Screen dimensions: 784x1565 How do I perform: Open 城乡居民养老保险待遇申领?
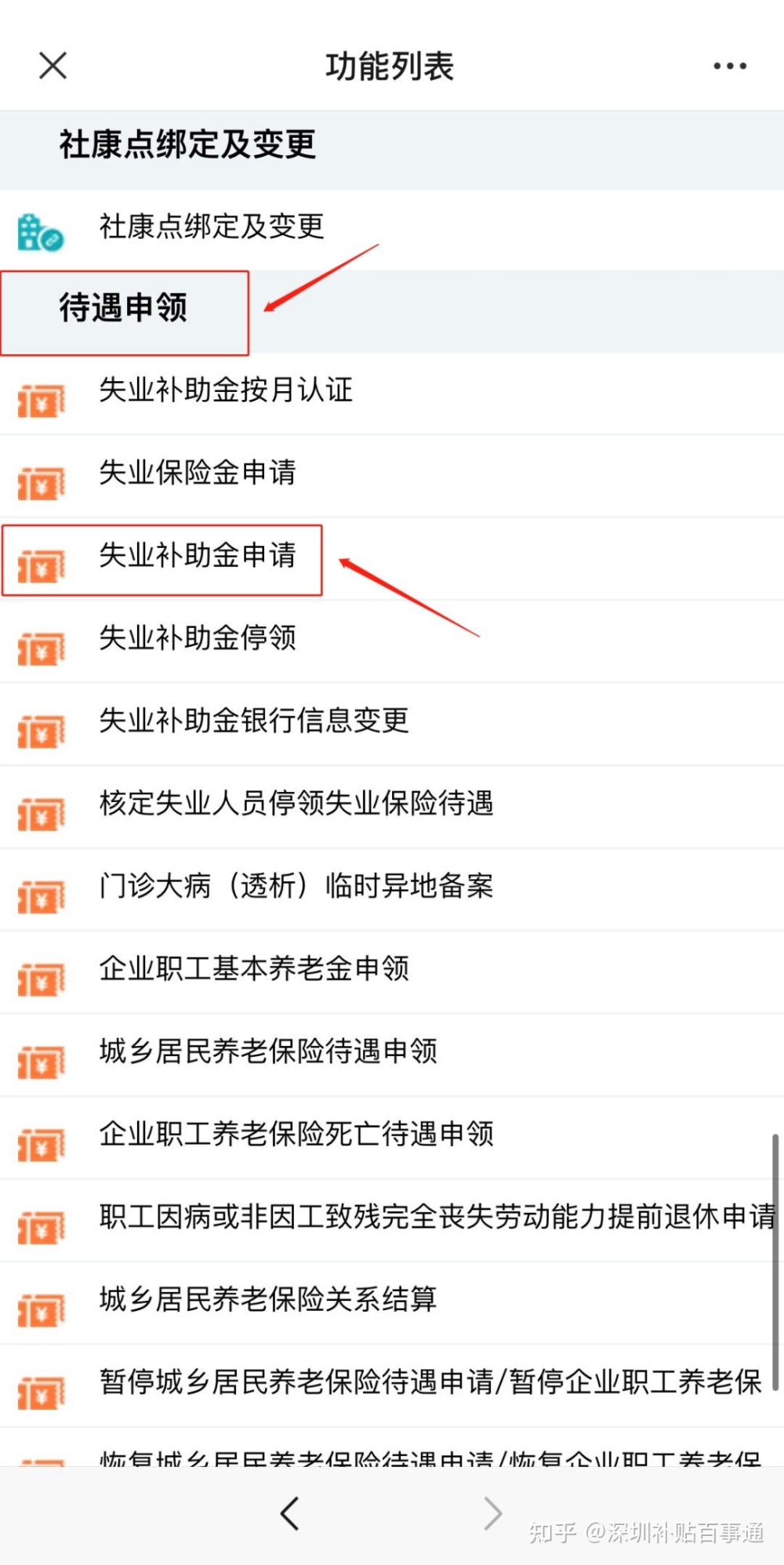point(392,1055)
